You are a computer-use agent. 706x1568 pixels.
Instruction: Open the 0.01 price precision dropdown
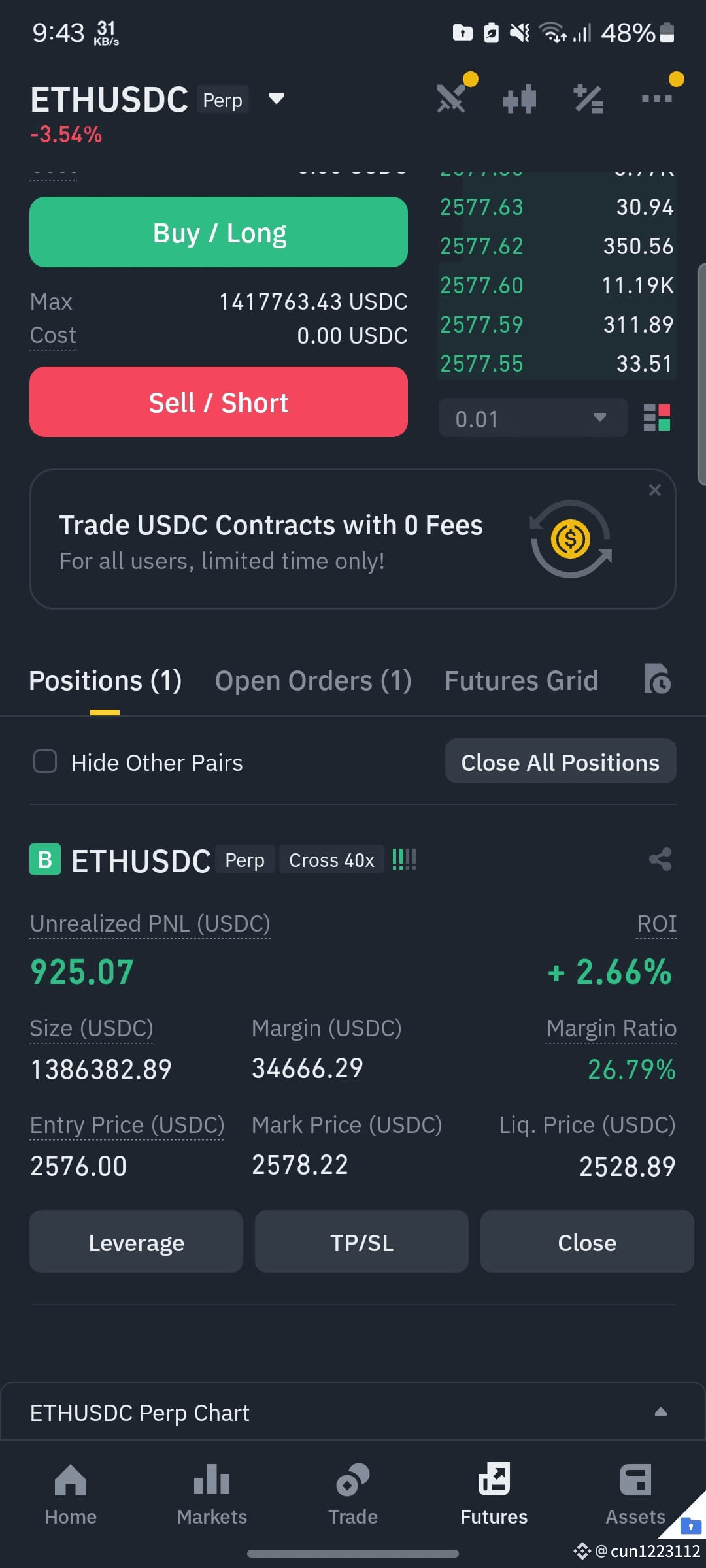533,418
